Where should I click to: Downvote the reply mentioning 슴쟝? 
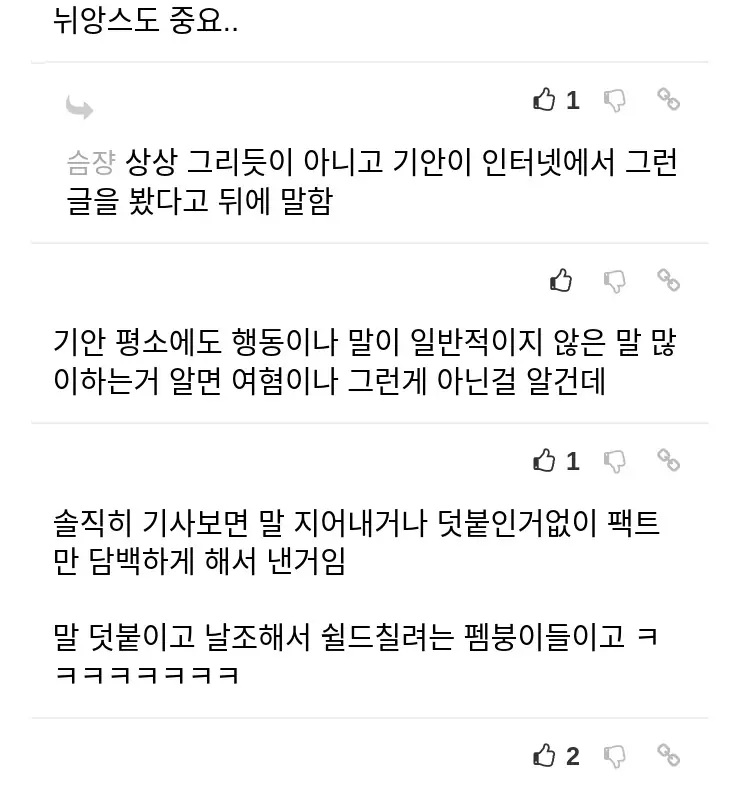(616, 100)
